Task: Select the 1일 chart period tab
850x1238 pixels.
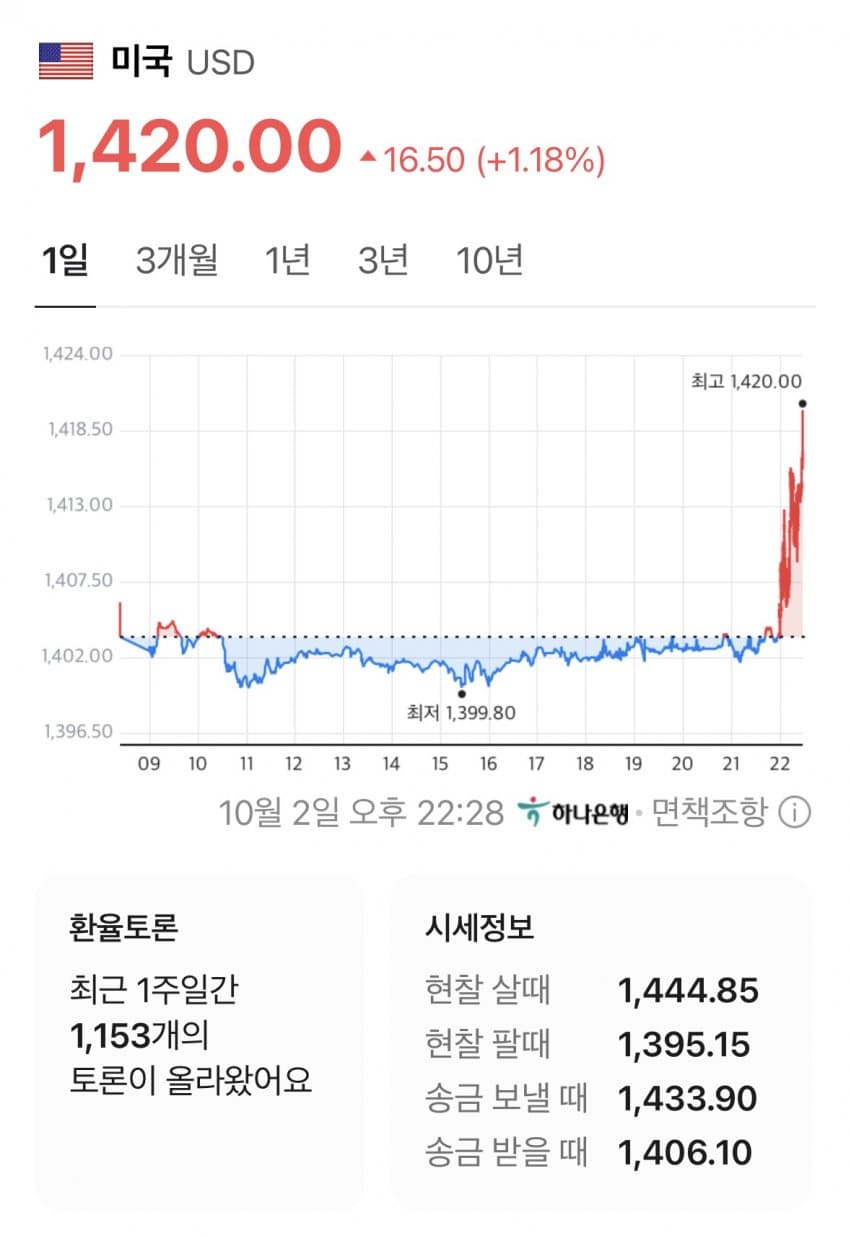Action: click(x=65, y=260)
